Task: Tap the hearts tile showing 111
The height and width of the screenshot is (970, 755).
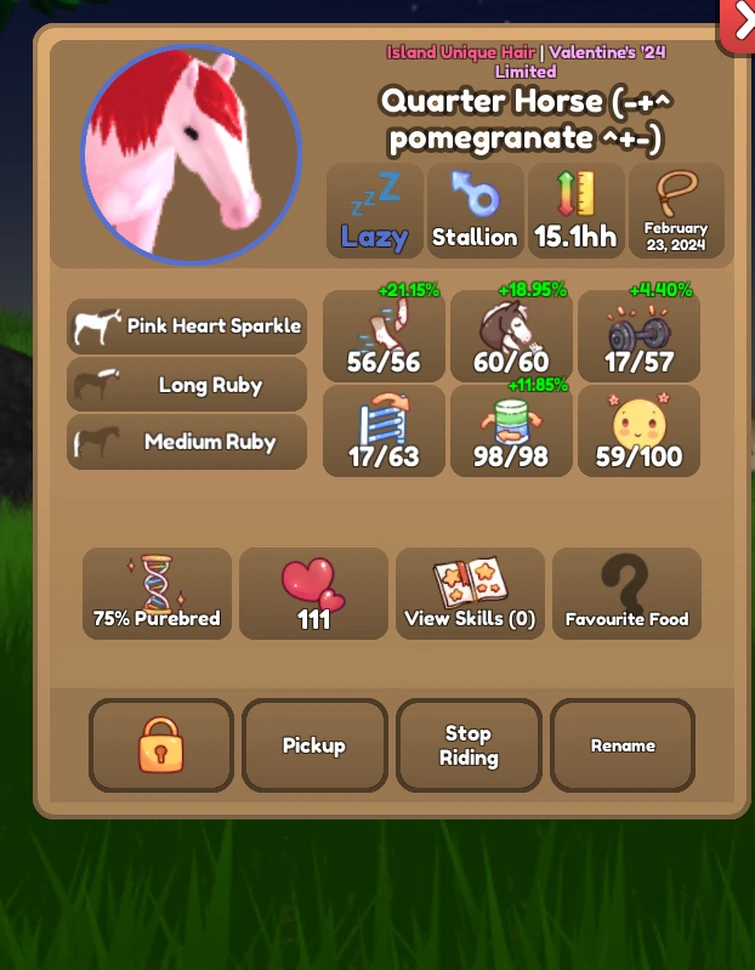Action: pyautogui.click(x=313, y=593)
